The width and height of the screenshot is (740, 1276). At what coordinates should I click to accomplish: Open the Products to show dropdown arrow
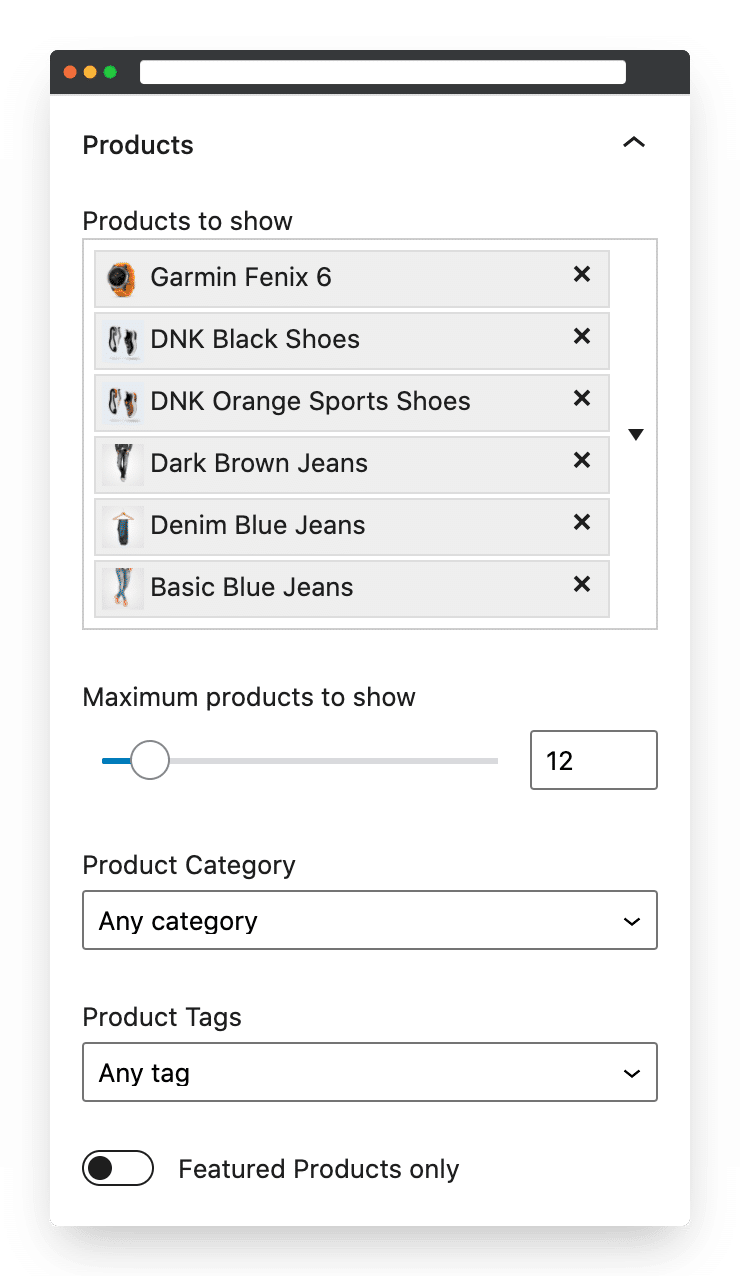point(635,435)
